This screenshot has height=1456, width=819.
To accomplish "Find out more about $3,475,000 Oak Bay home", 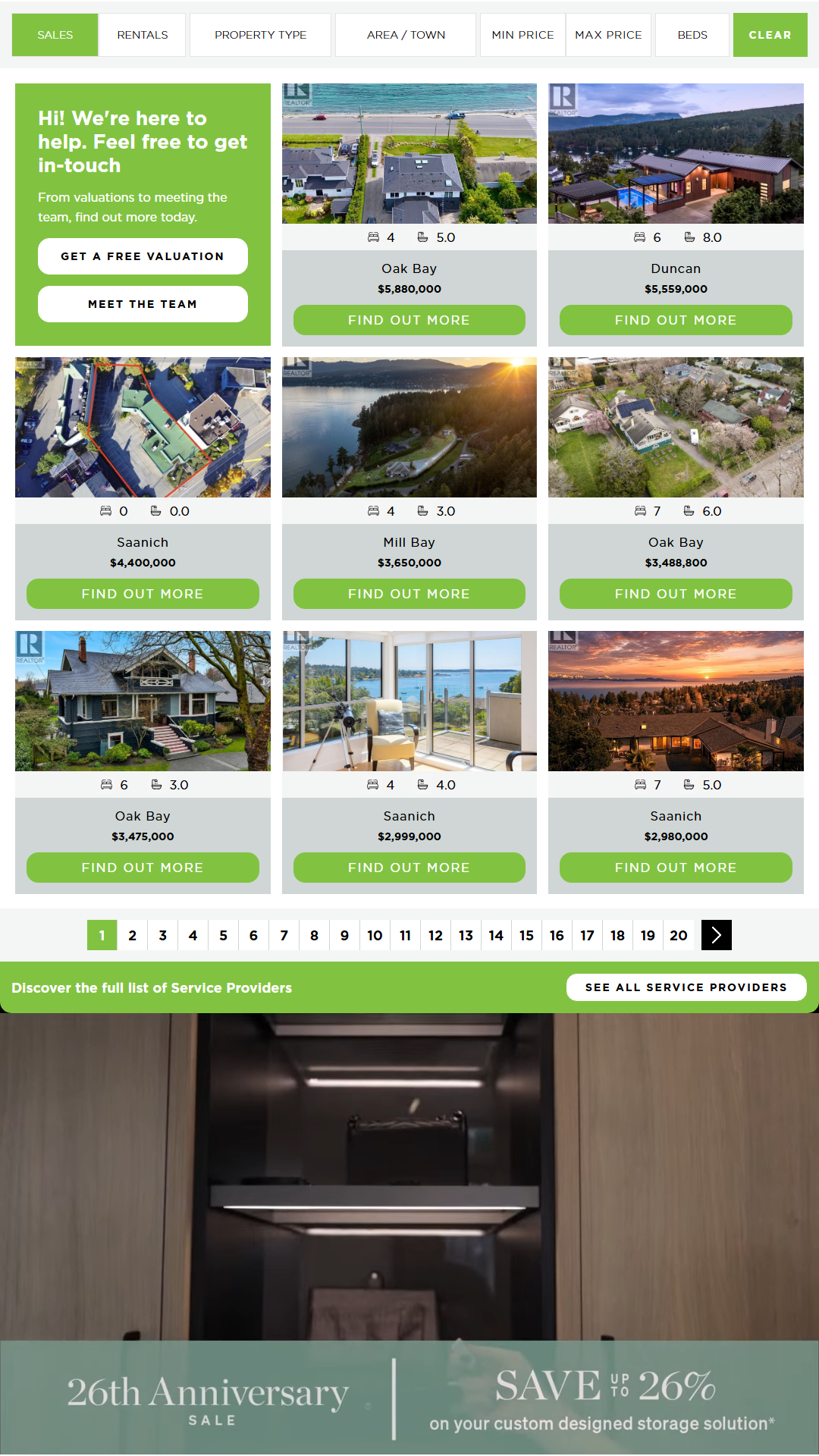I will (143, 868).
